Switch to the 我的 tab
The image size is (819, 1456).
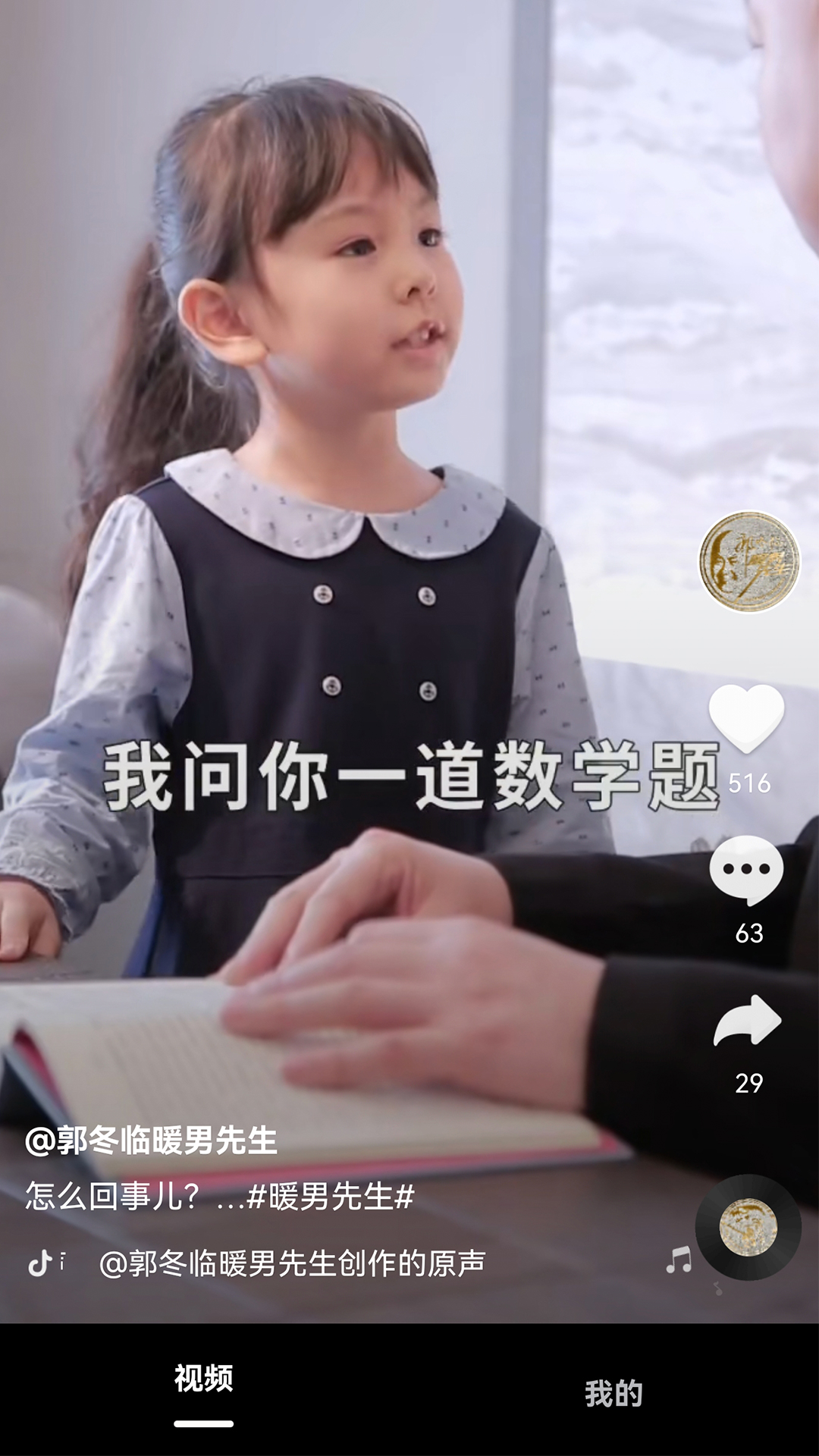613,1394
